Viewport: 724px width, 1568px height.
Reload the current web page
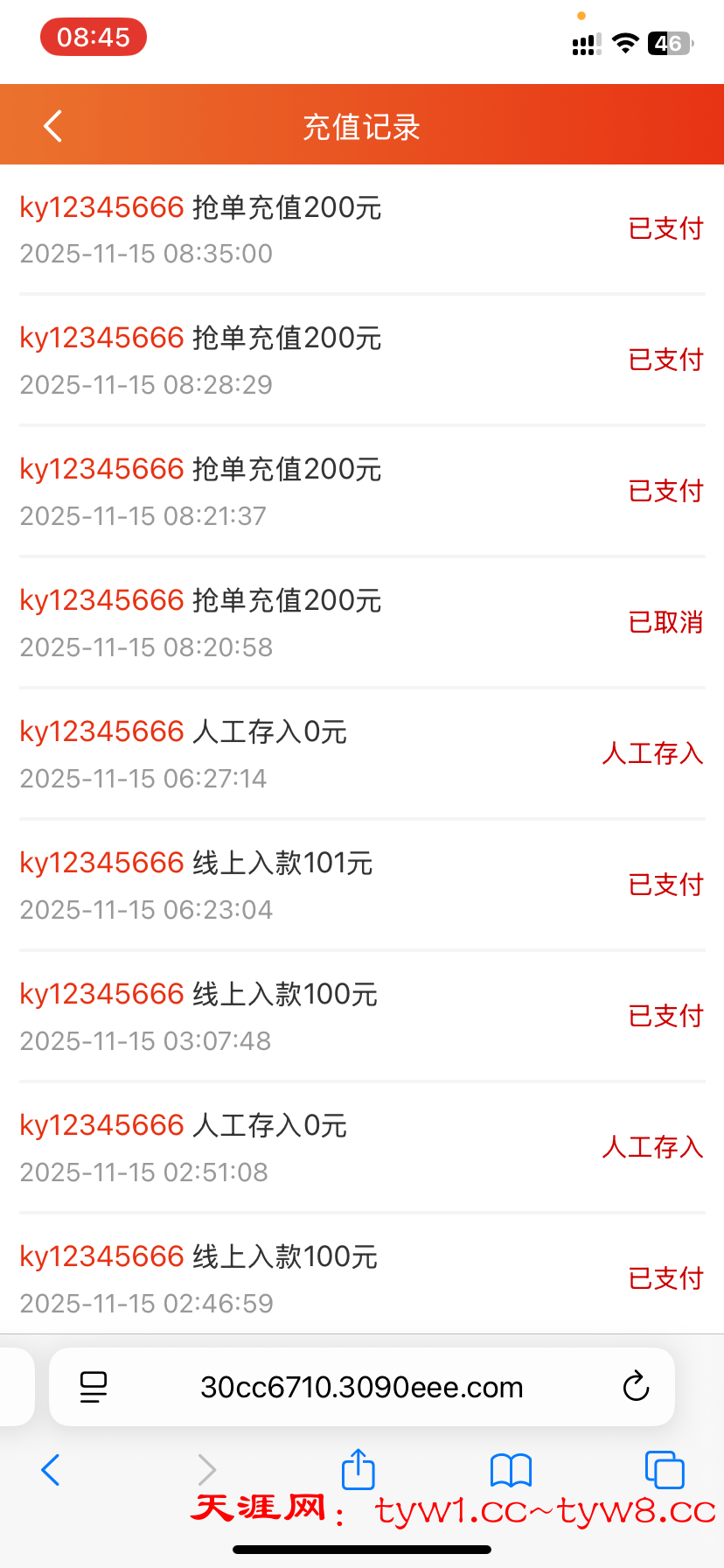(636, 1387)
